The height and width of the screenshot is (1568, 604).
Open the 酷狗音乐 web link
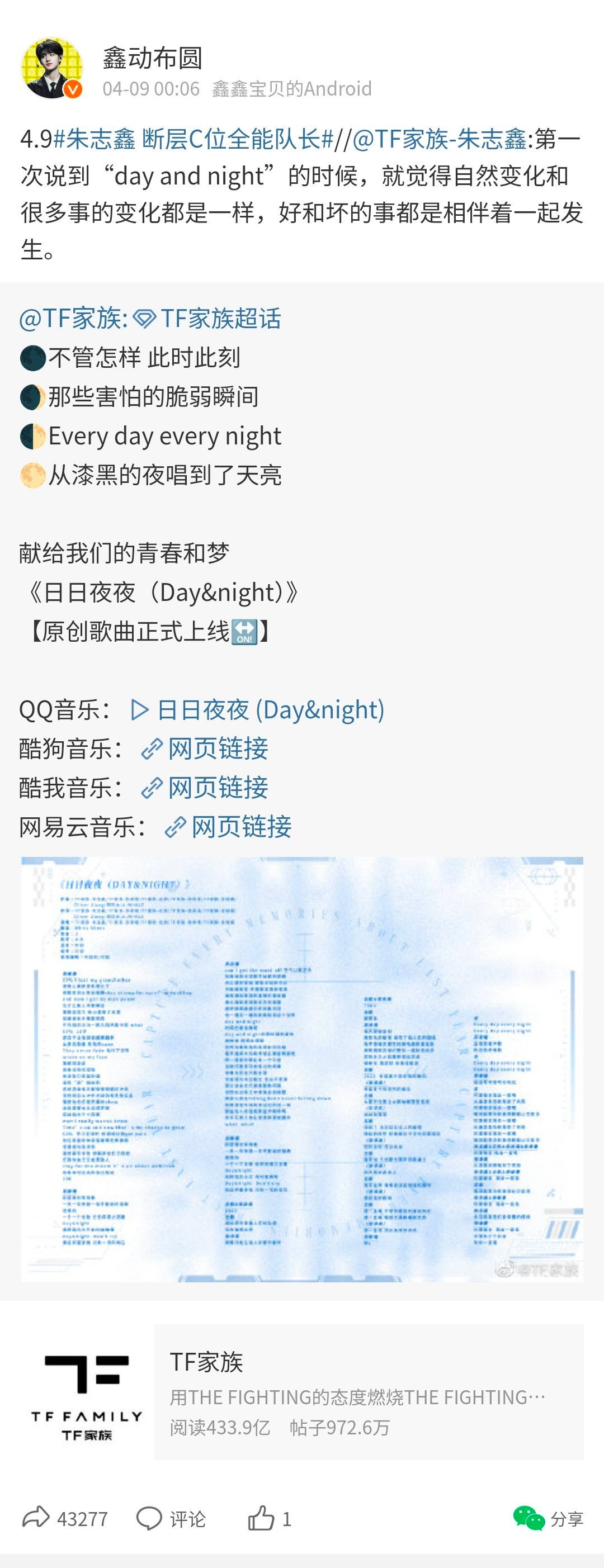pos(205,749)
